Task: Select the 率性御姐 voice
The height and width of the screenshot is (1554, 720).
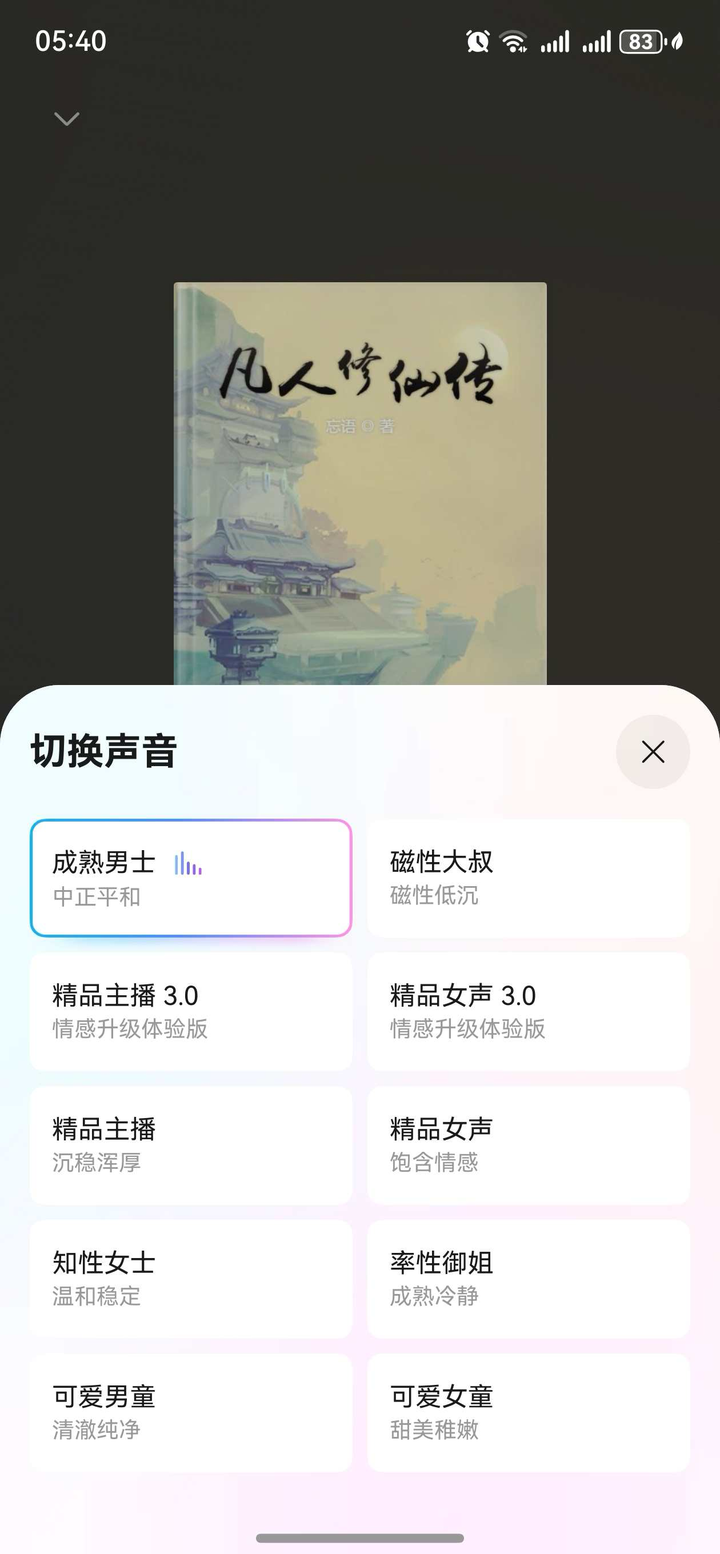Action: [528, 1278]
